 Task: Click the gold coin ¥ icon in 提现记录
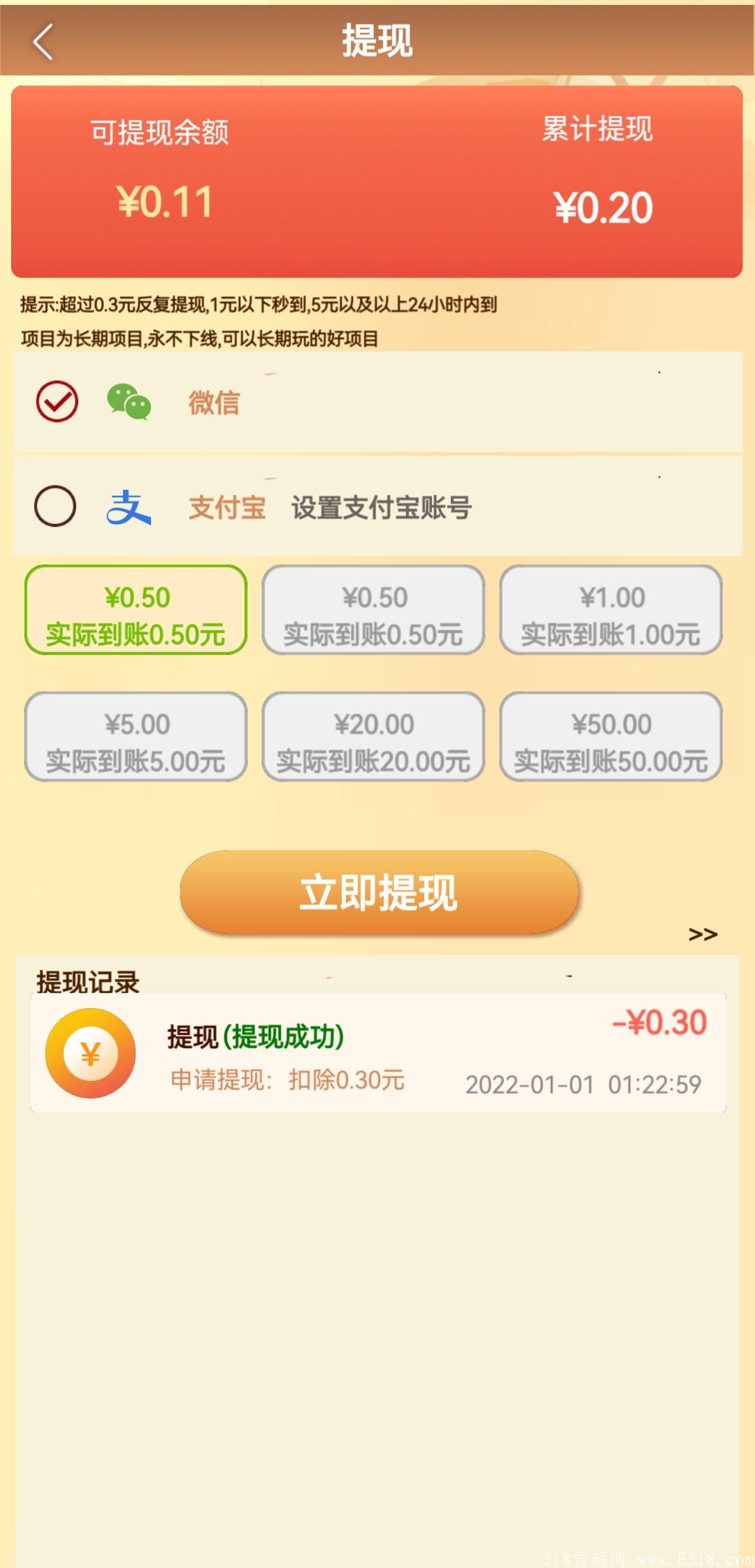(x=91, y=1054)
